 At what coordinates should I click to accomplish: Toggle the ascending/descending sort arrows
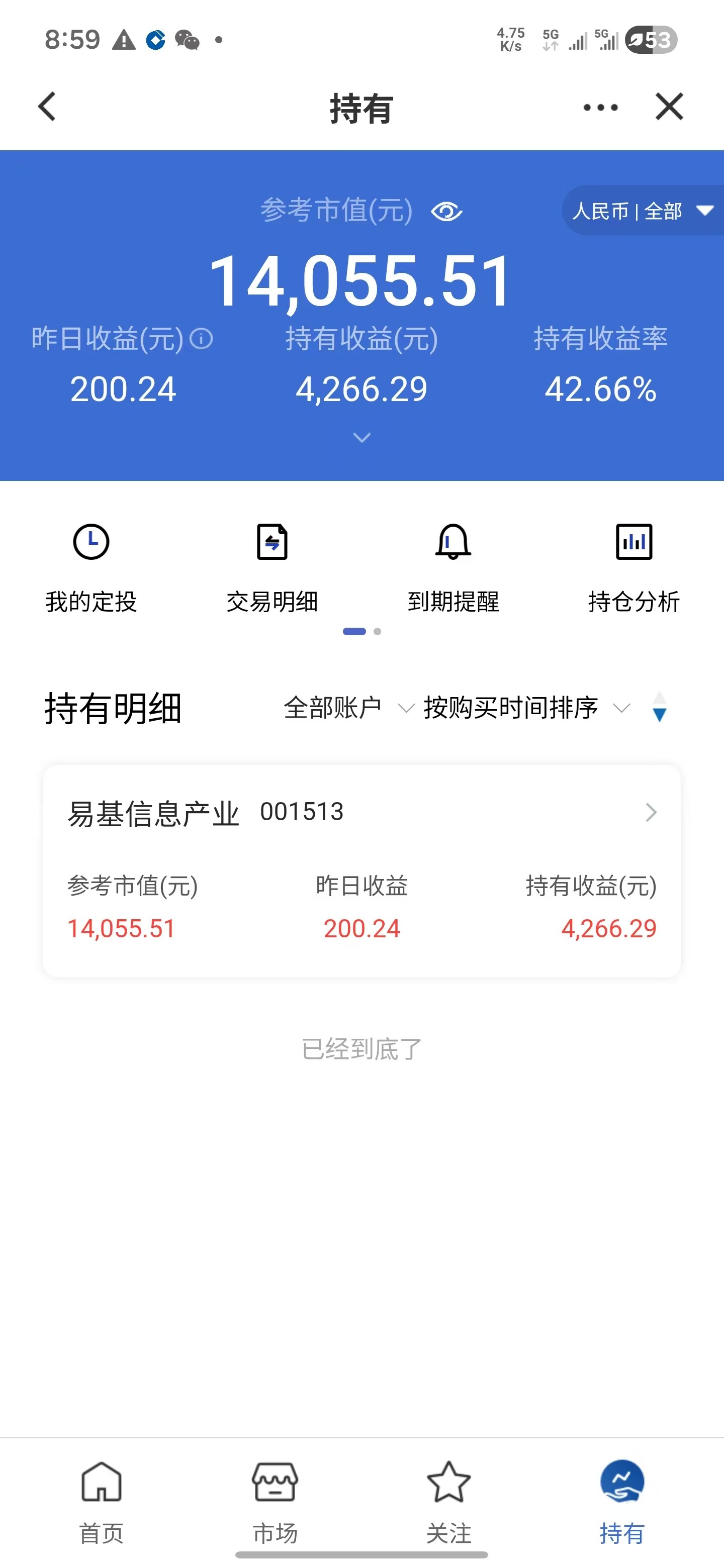point(659,707)
